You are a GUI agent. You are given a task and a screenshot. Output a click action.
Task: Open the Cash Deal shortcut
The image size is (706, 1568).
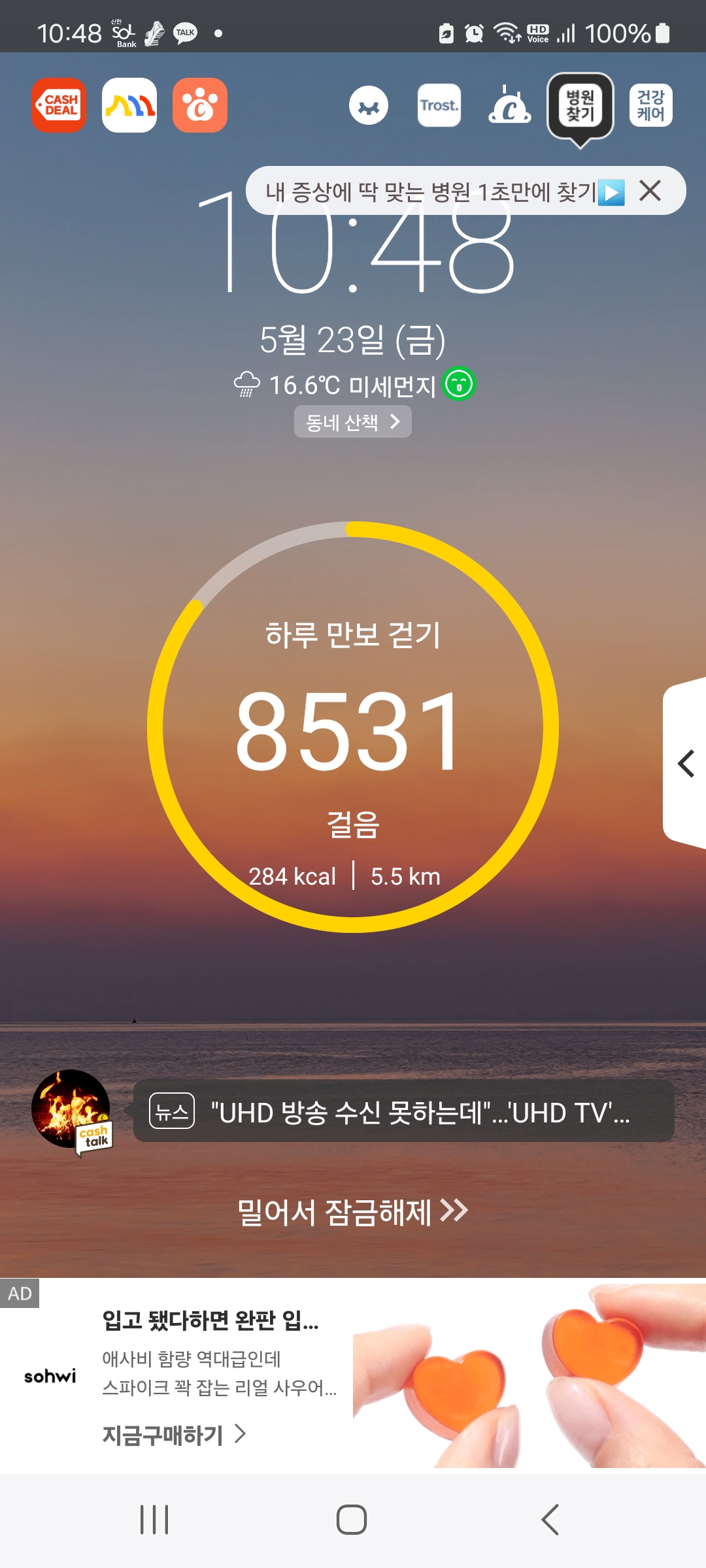click(59, 105)
